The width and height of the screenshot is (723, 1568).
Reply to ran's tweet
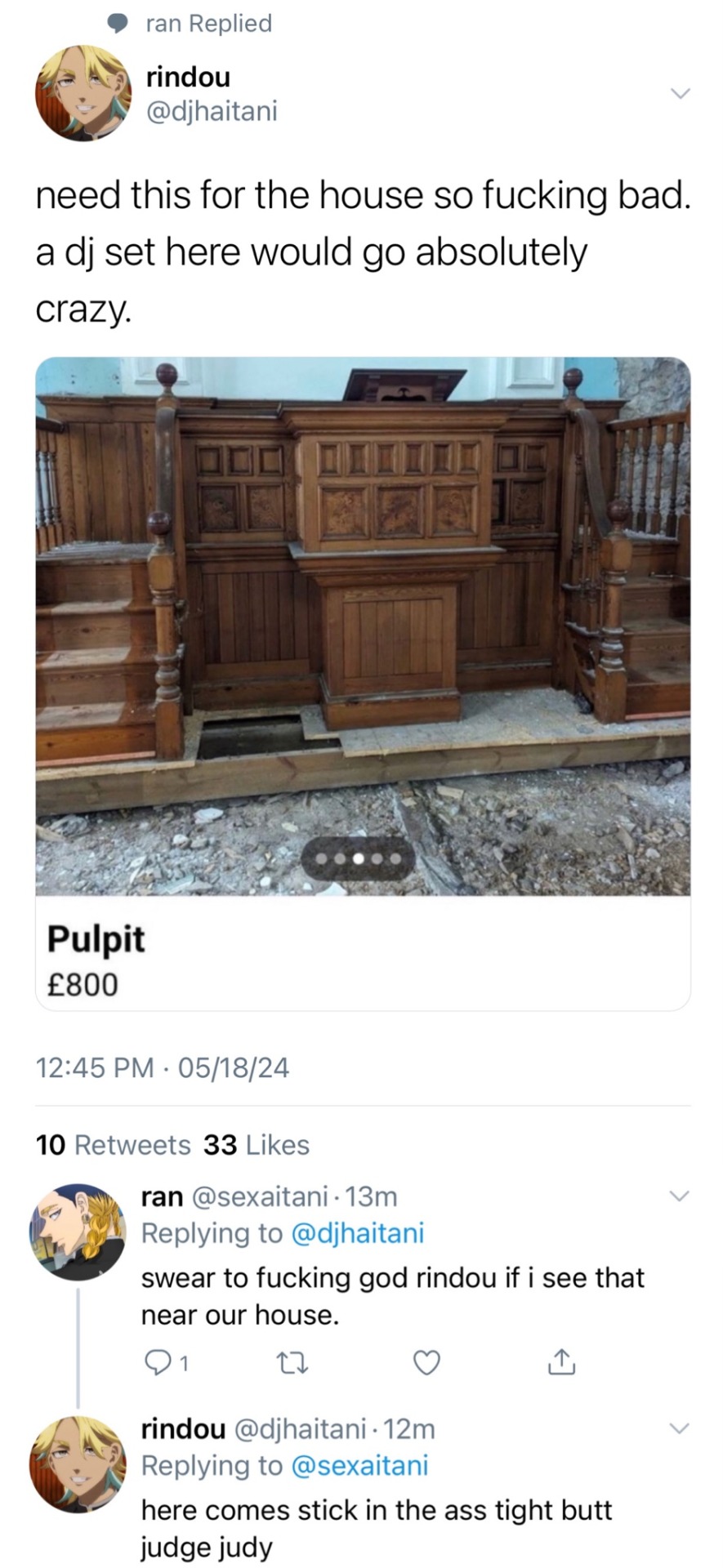[157, 1361]
